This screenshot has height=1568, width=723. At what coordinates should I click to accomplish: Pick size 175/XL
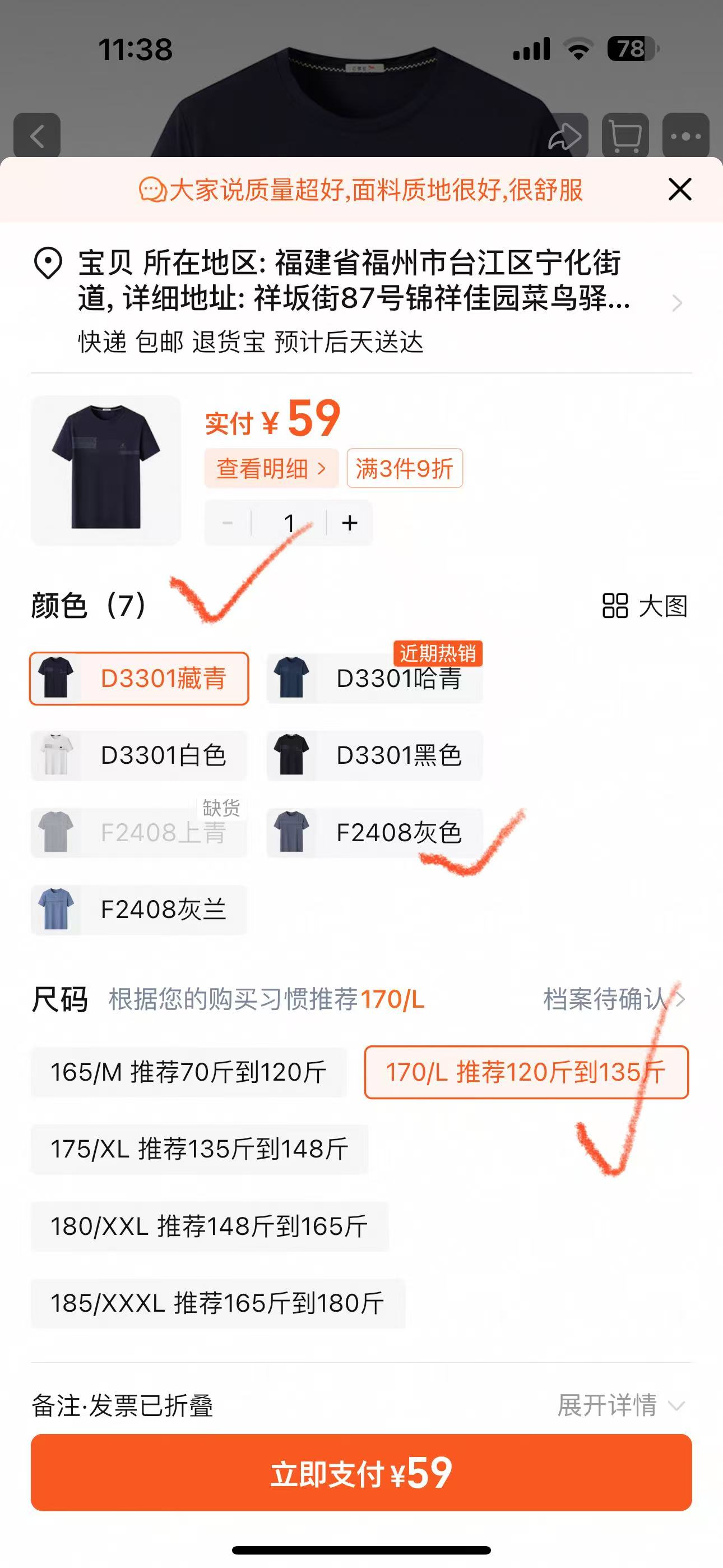click(200, 1149)
